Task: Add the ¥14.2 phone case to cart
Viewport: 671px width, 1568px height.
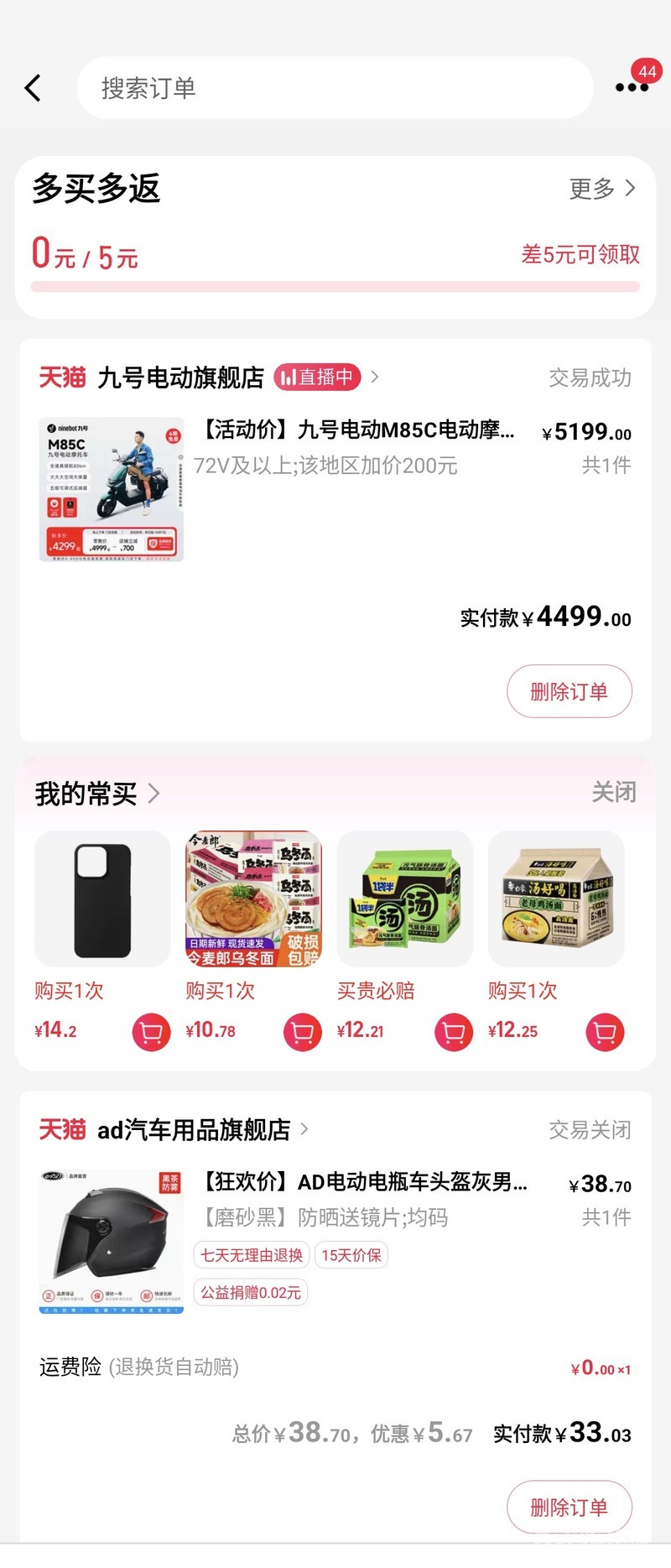Action: pos(151,1031)
